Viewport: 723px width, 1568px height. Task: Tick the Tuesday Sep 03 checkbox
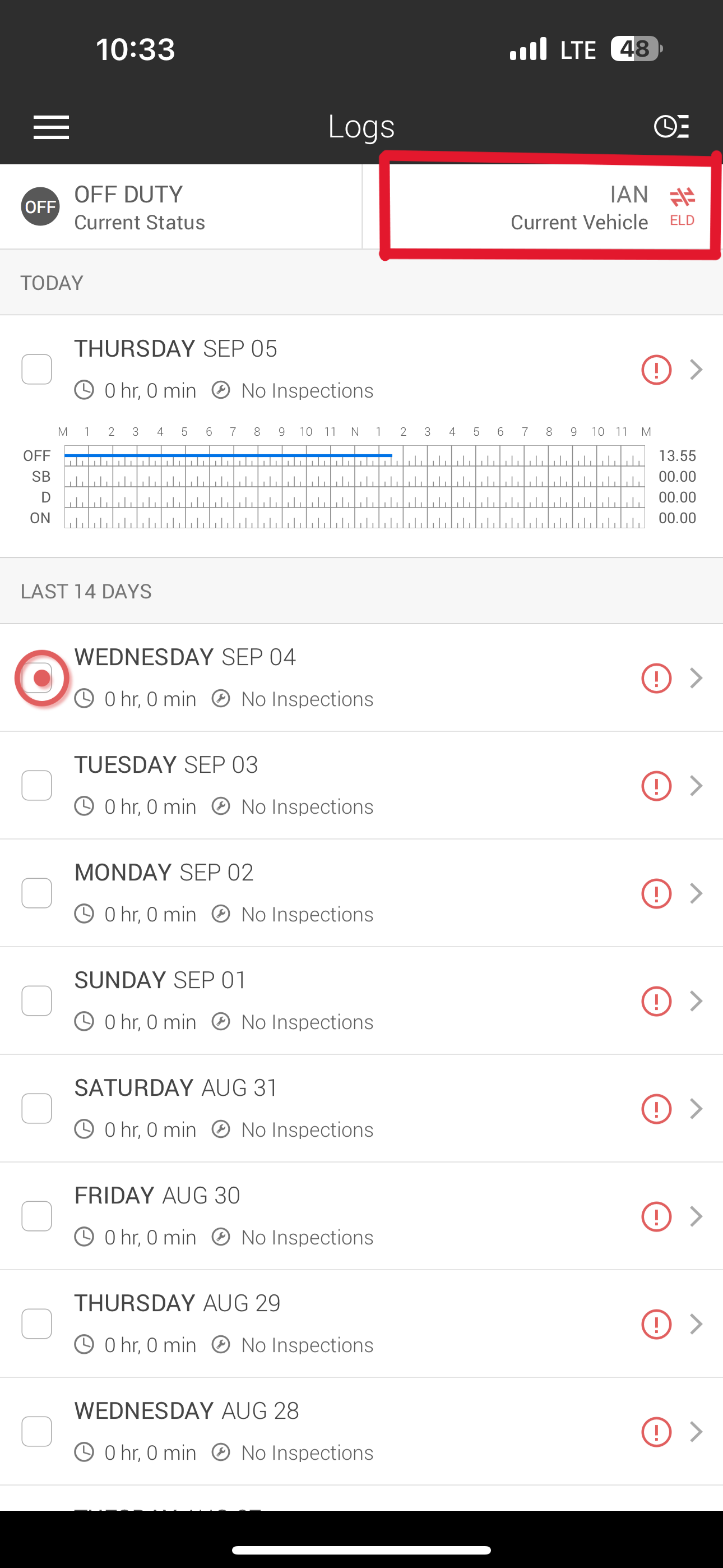tap(36, 785)
